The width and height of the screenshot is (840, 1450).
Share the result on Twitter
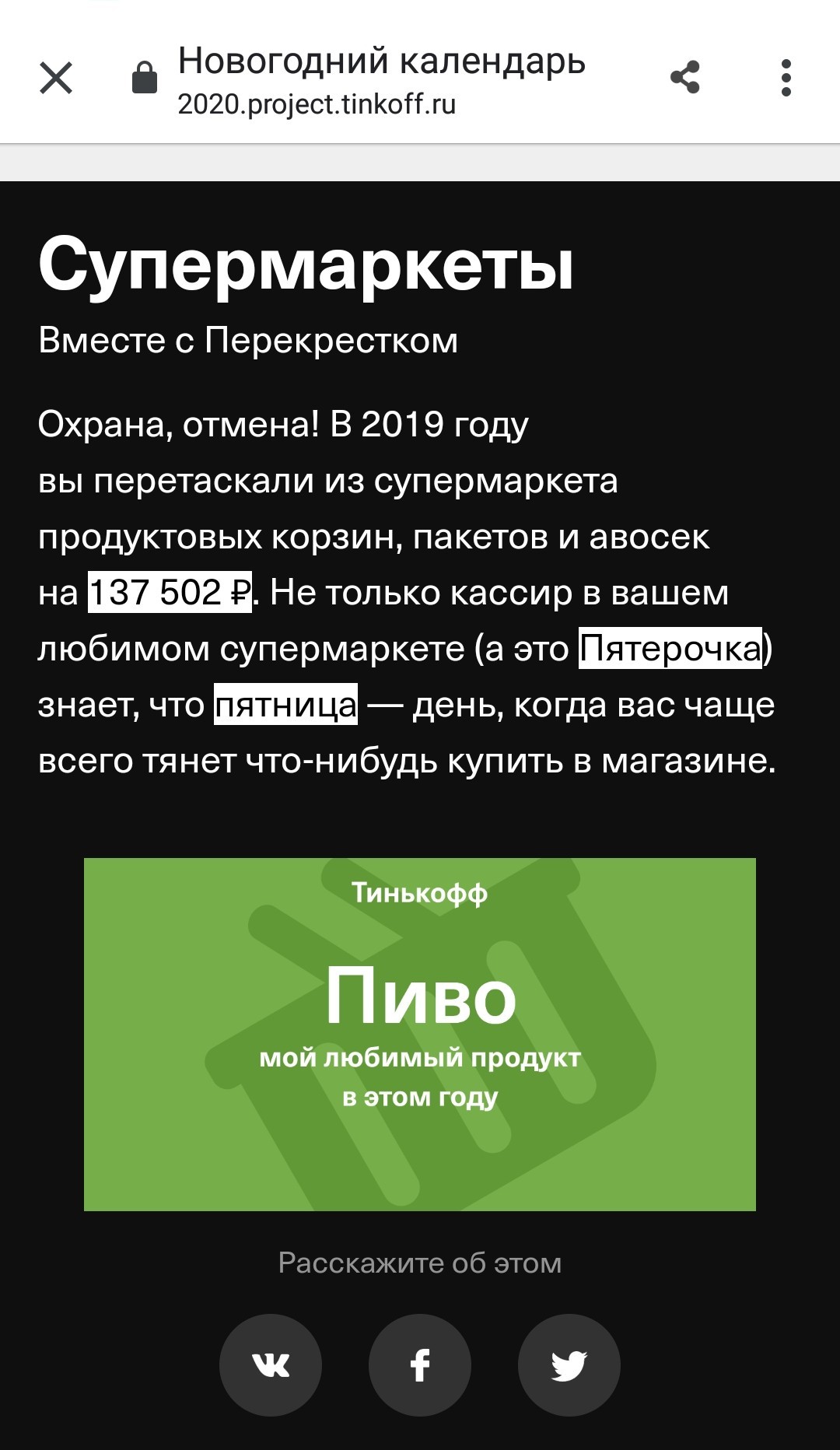(569, 1364)
